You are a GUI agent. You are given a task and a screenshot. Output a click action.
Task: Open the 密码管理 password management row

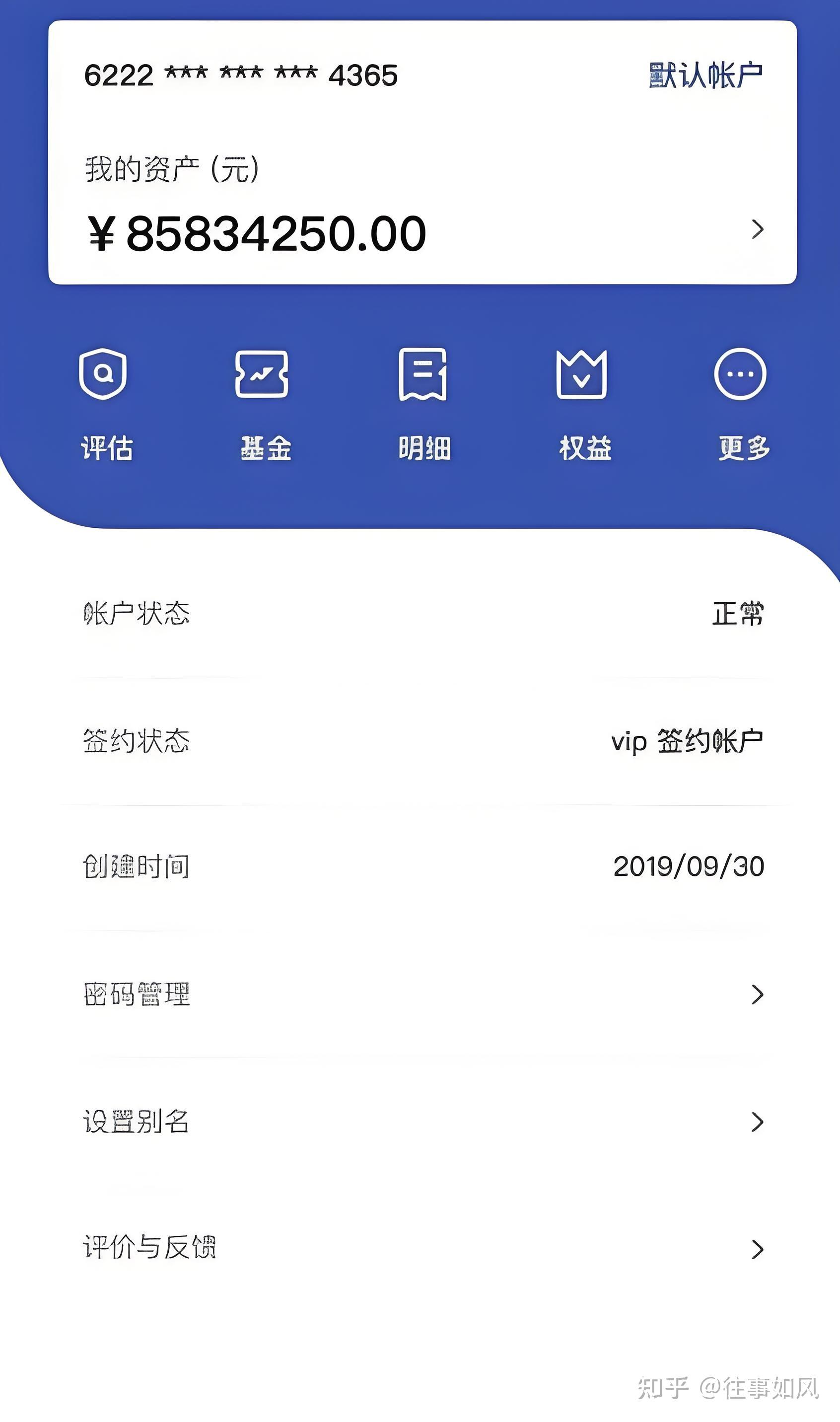coord(136,995)
